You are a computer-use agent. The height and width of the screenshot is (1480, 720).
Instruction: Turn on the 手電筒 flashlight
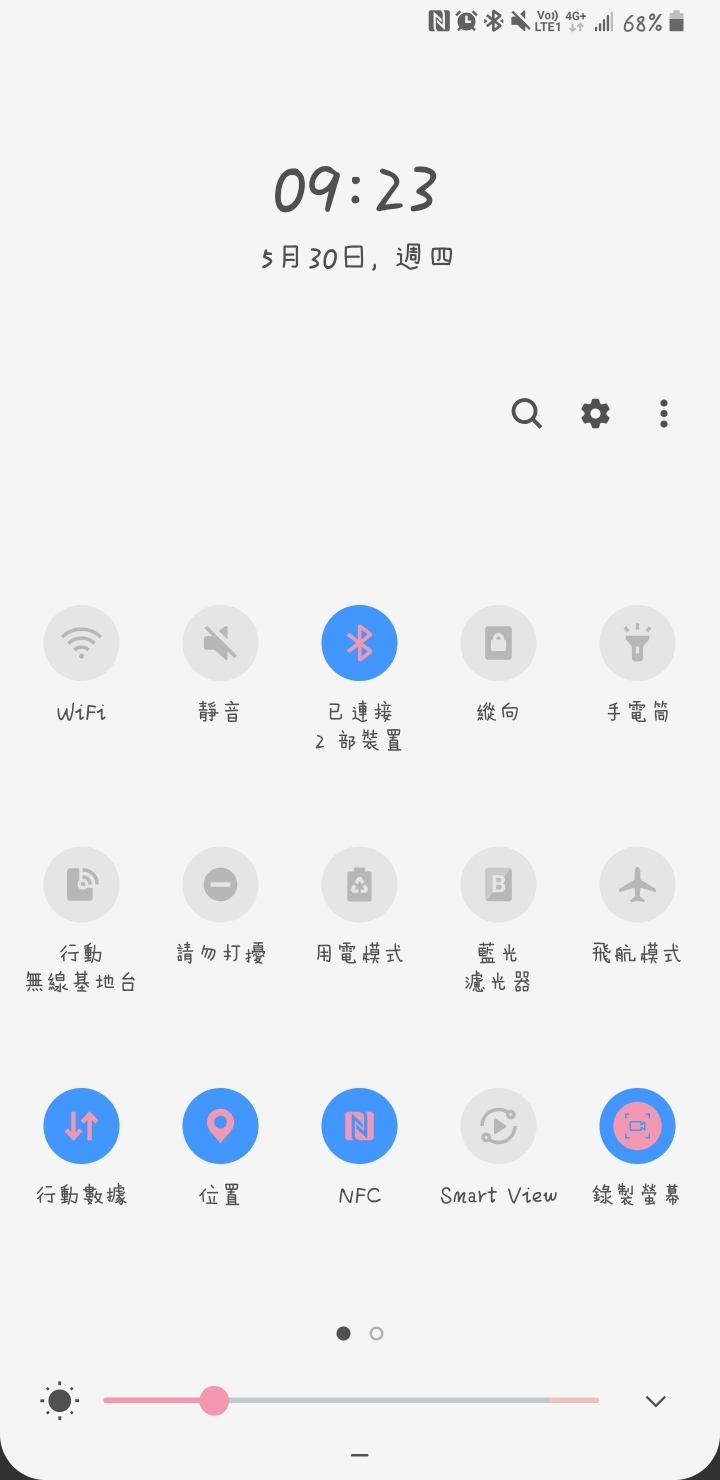pyautogui.click(x=637, y=643)
